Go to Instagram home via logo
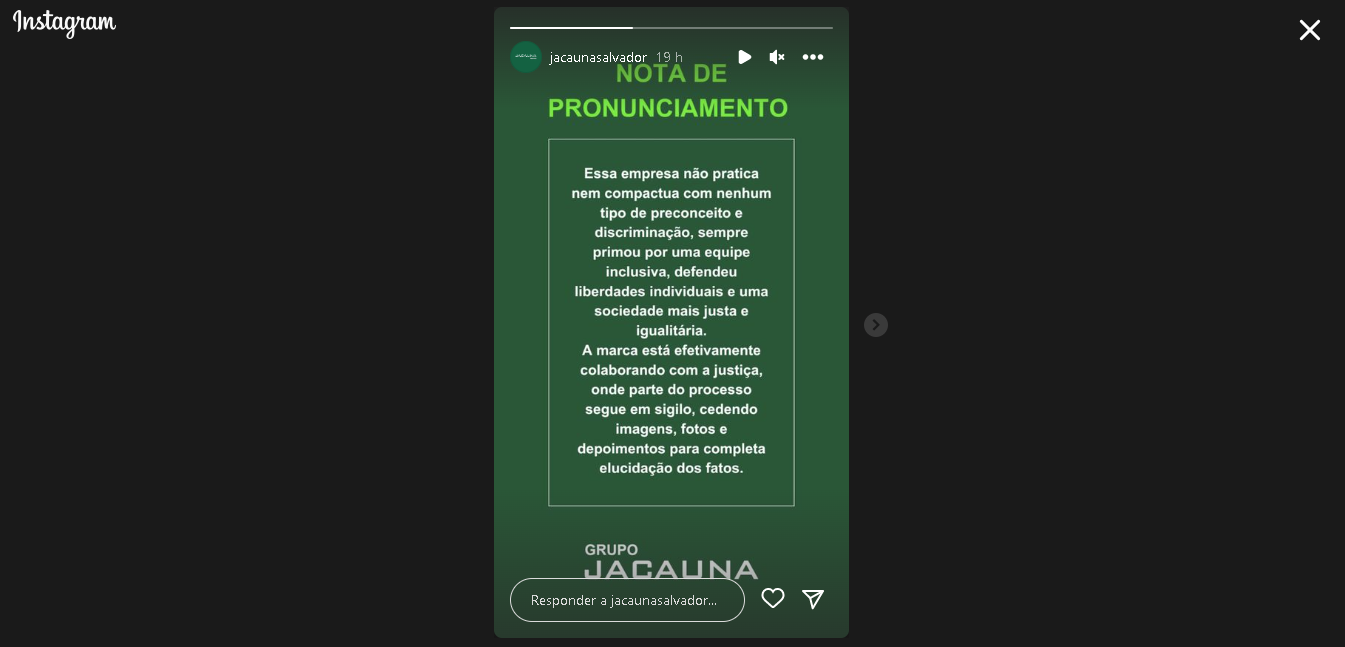Viewport: 1345px width, 647px height. pos(64,23)
